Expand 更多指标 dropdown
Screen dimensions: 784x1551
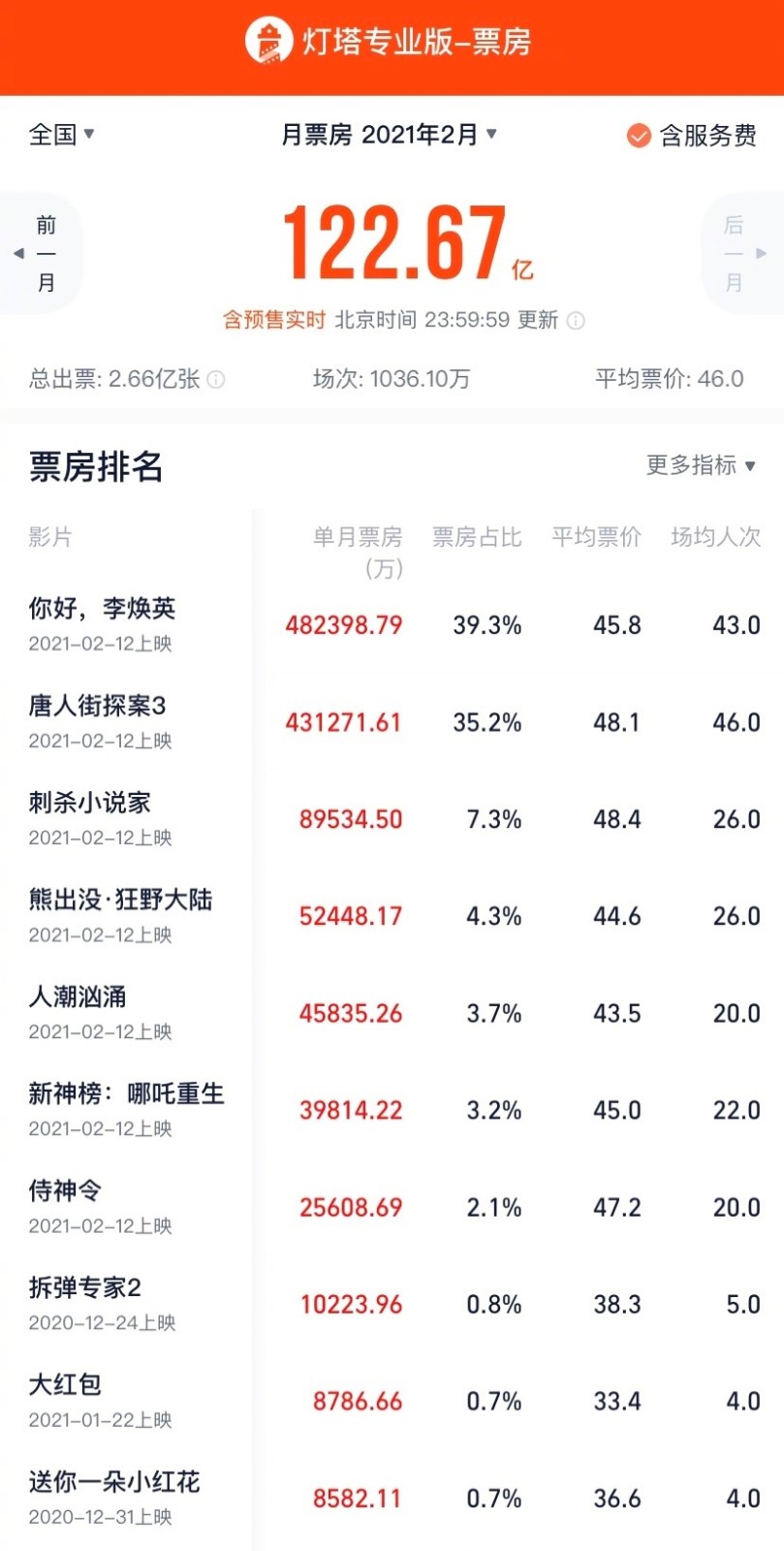tap(700, 465)
